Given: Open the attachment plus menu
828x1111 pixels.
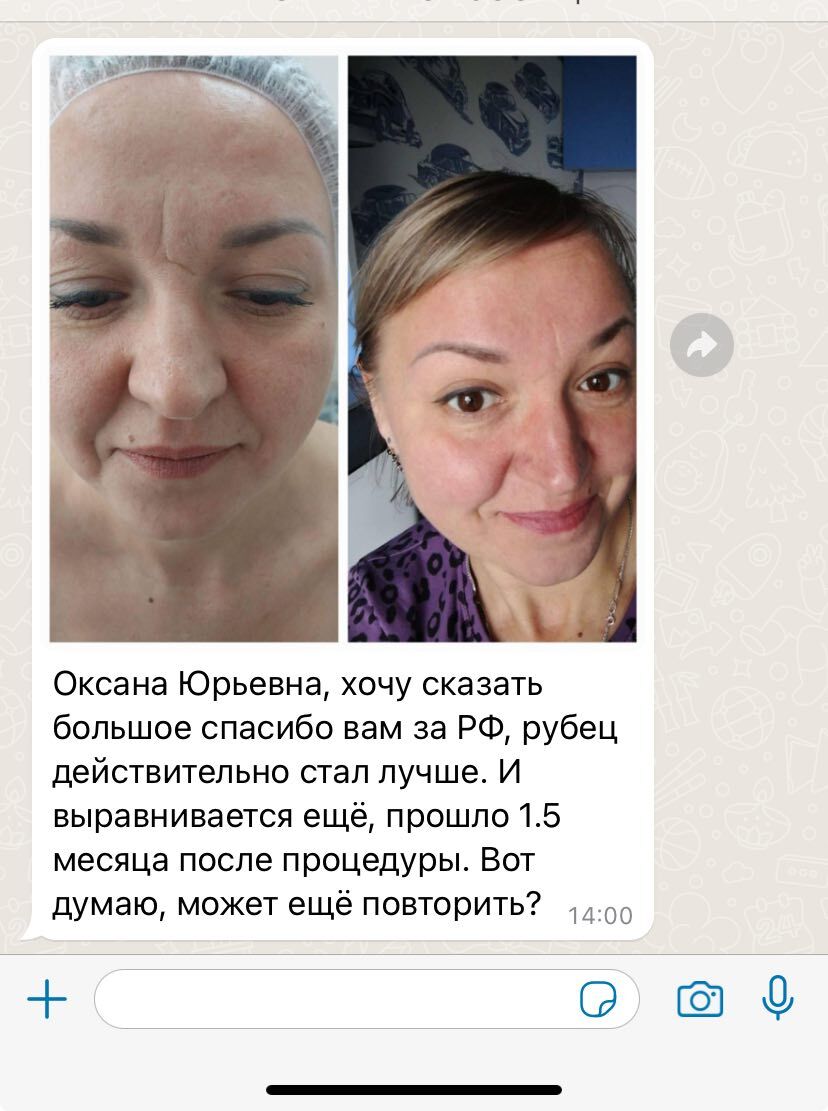Looking at the screenshot, I should pos(47,998).
